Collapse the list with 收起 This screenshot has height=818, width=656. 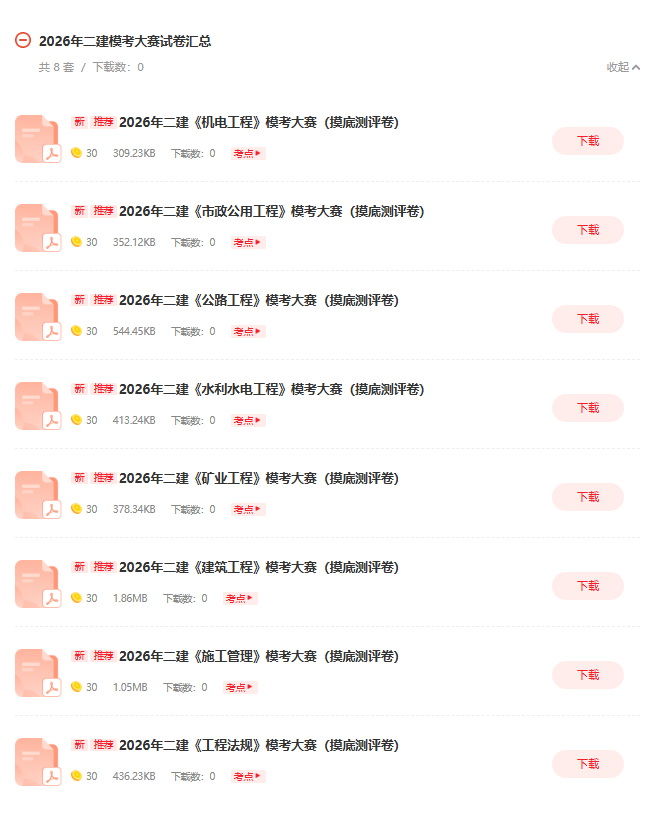pos(622,67)
